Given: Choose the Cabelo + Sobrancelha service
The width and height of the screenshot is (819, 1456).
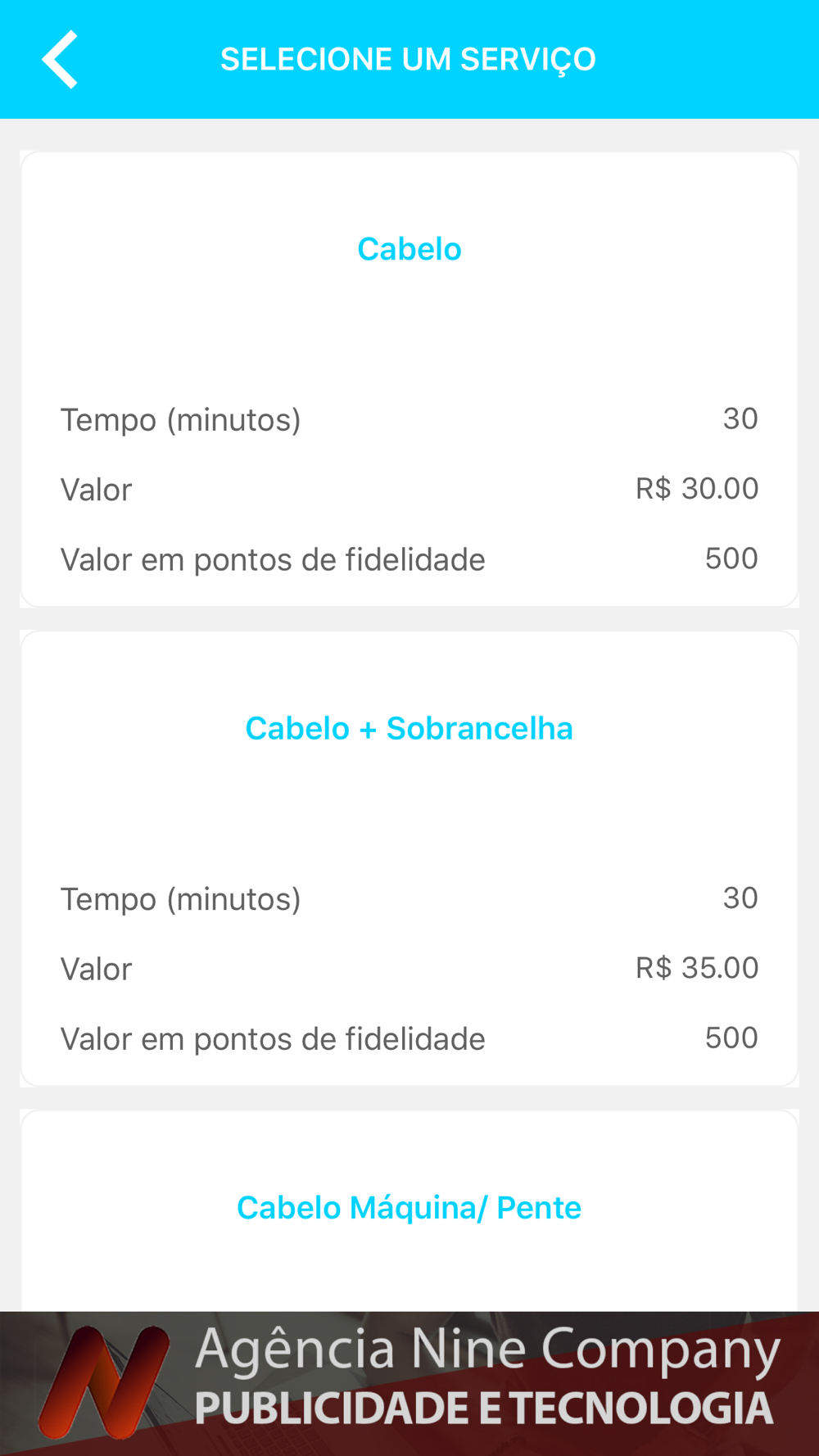Looking at the screenshot, I should pyautogui.click(x=409, y=857).
